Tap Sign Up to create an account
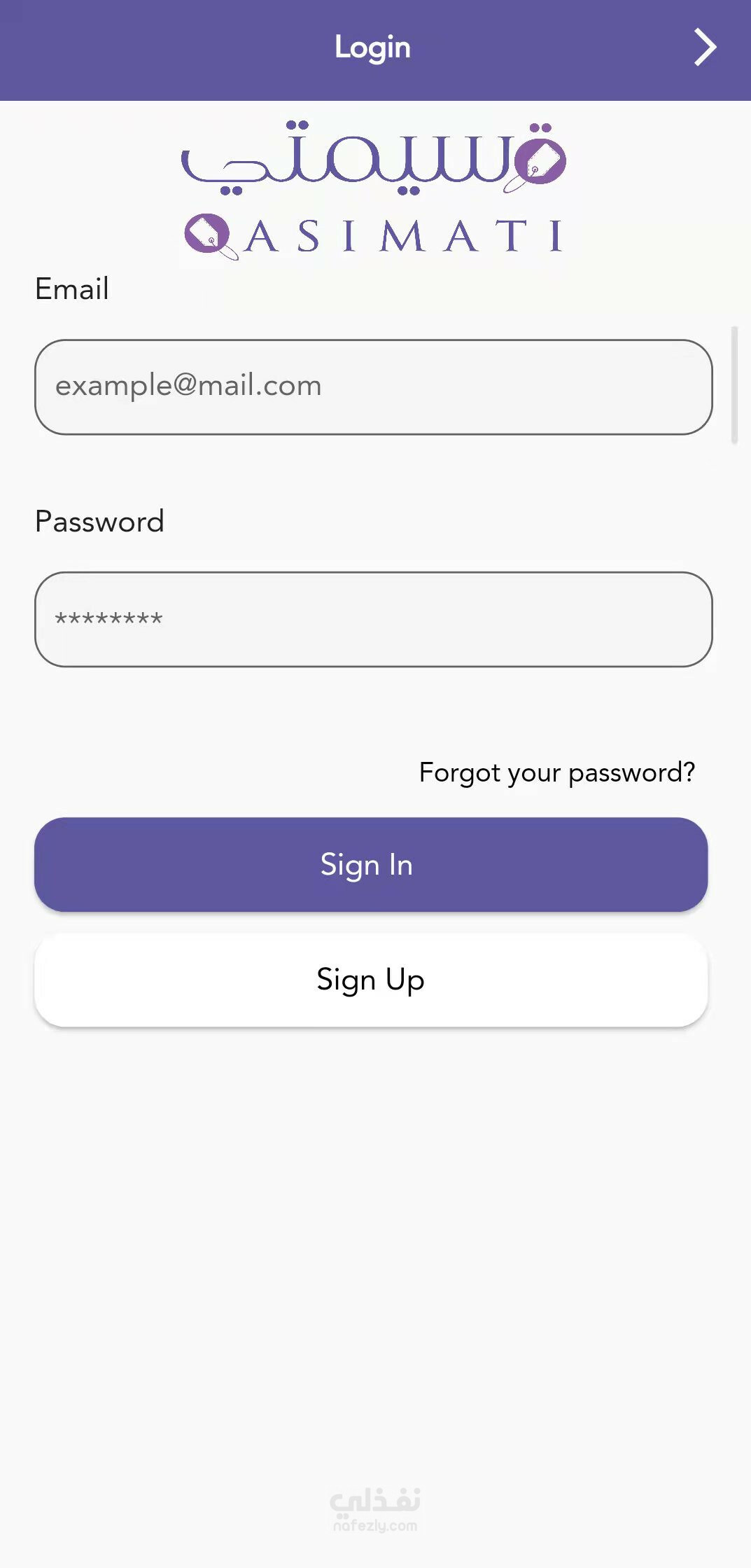This screenshot has height=1568, width=751. tap(371, 980)
